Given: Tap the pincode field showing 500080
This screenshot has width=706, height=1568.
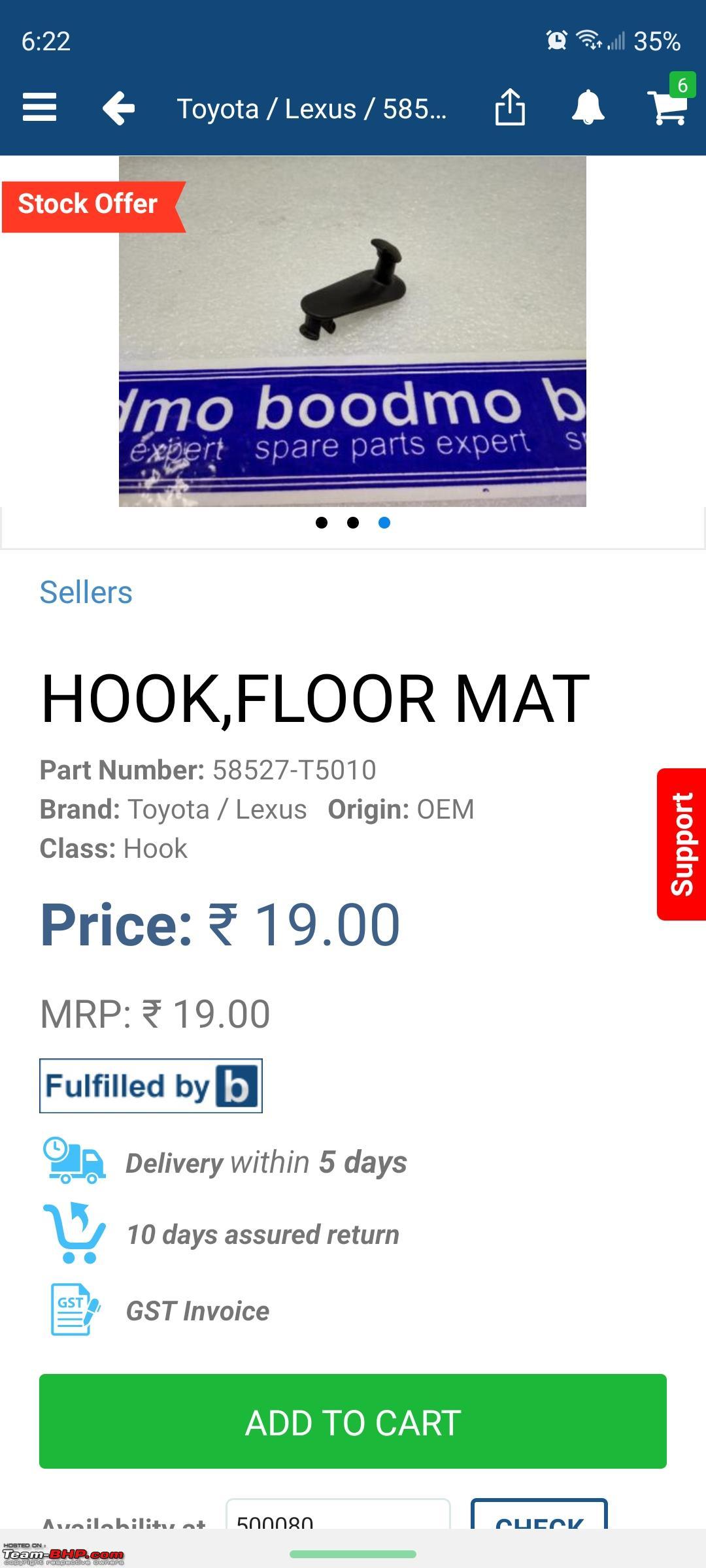Looking at the screenshot, I should tap(338, 1514).
